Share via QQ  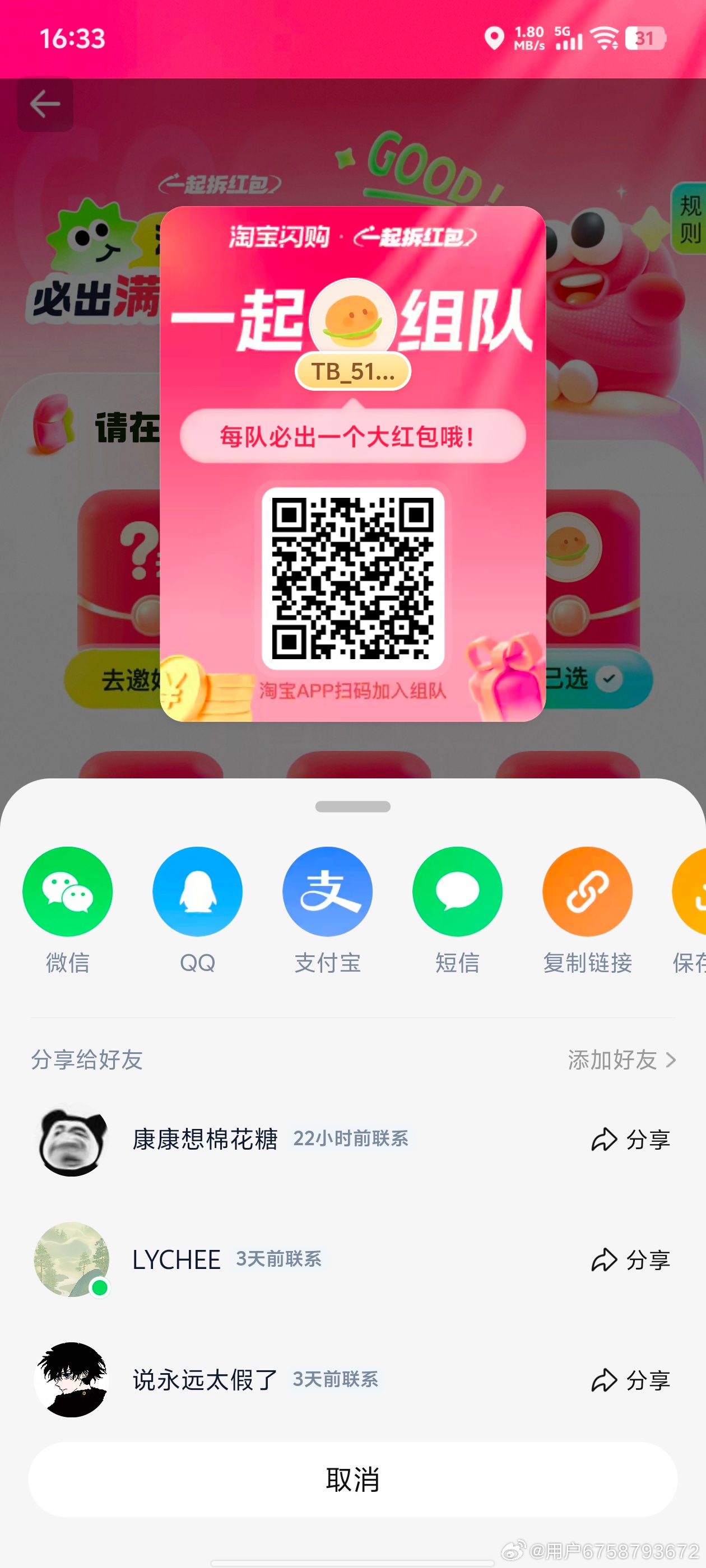tap(197, 892)
